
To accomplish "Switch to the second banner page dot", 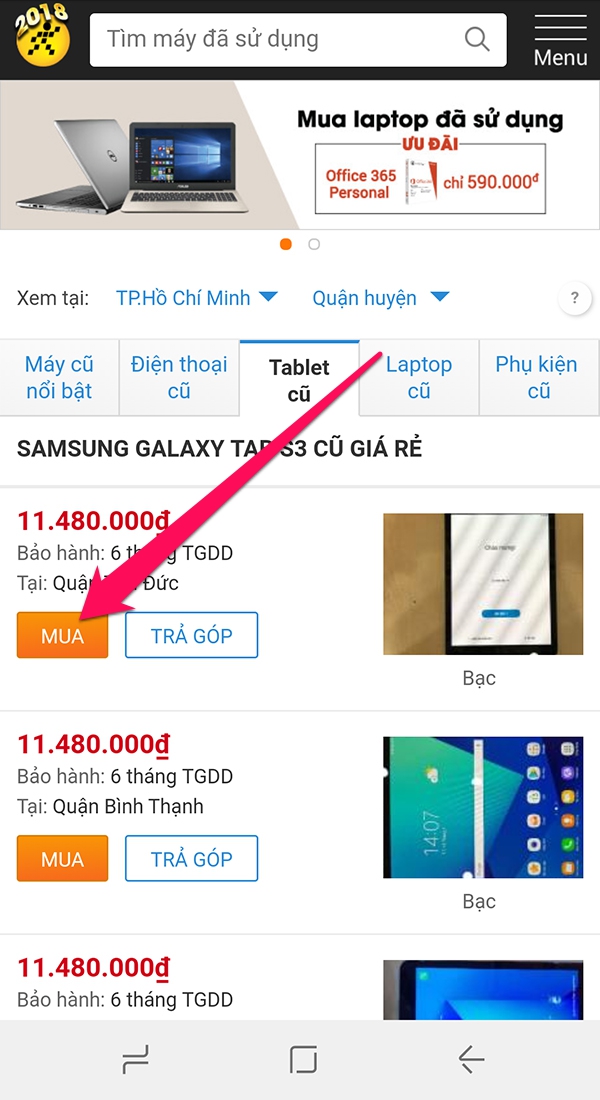I will [314, 244].
